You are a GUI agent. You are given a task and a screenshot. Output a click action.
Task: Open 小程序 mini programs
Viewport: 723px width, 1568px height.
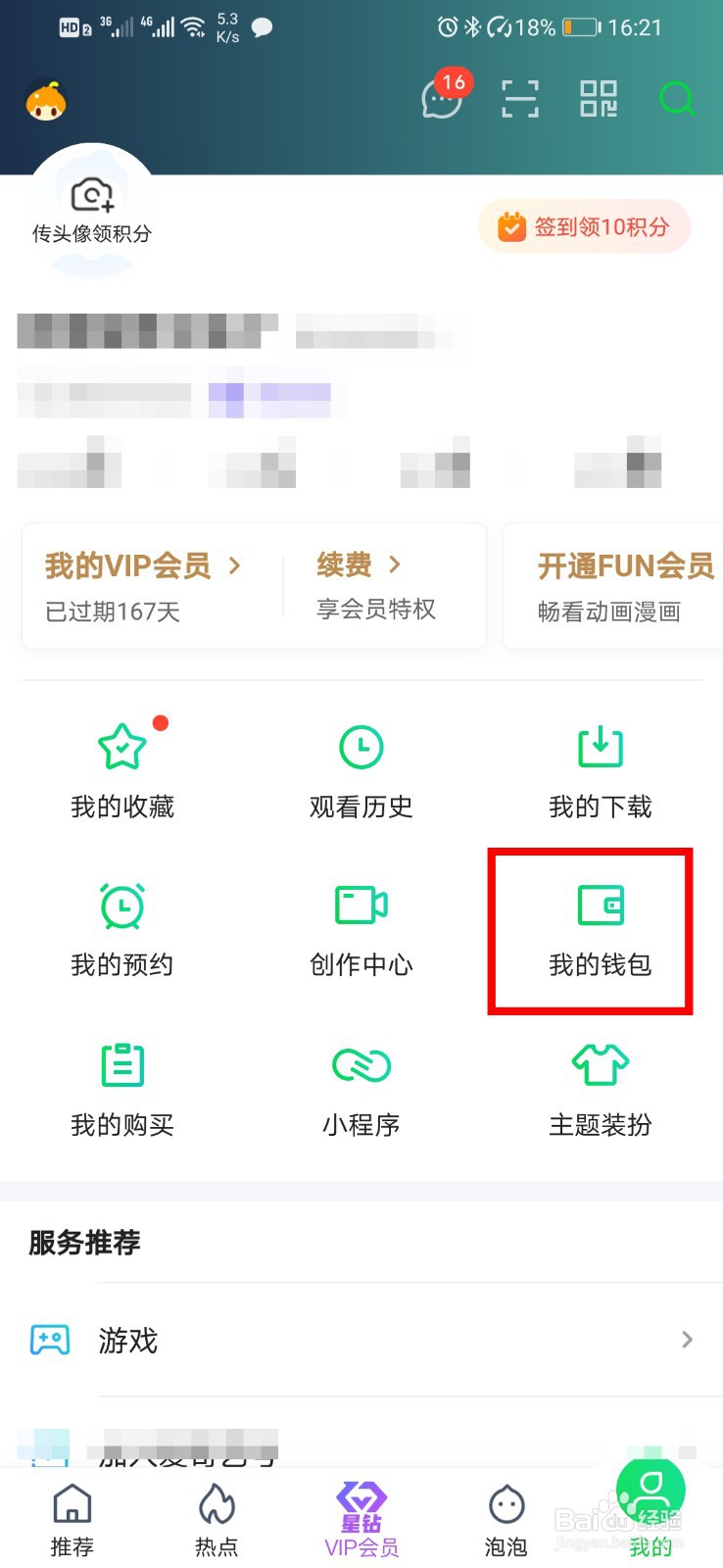click(x=361, y=1088)
